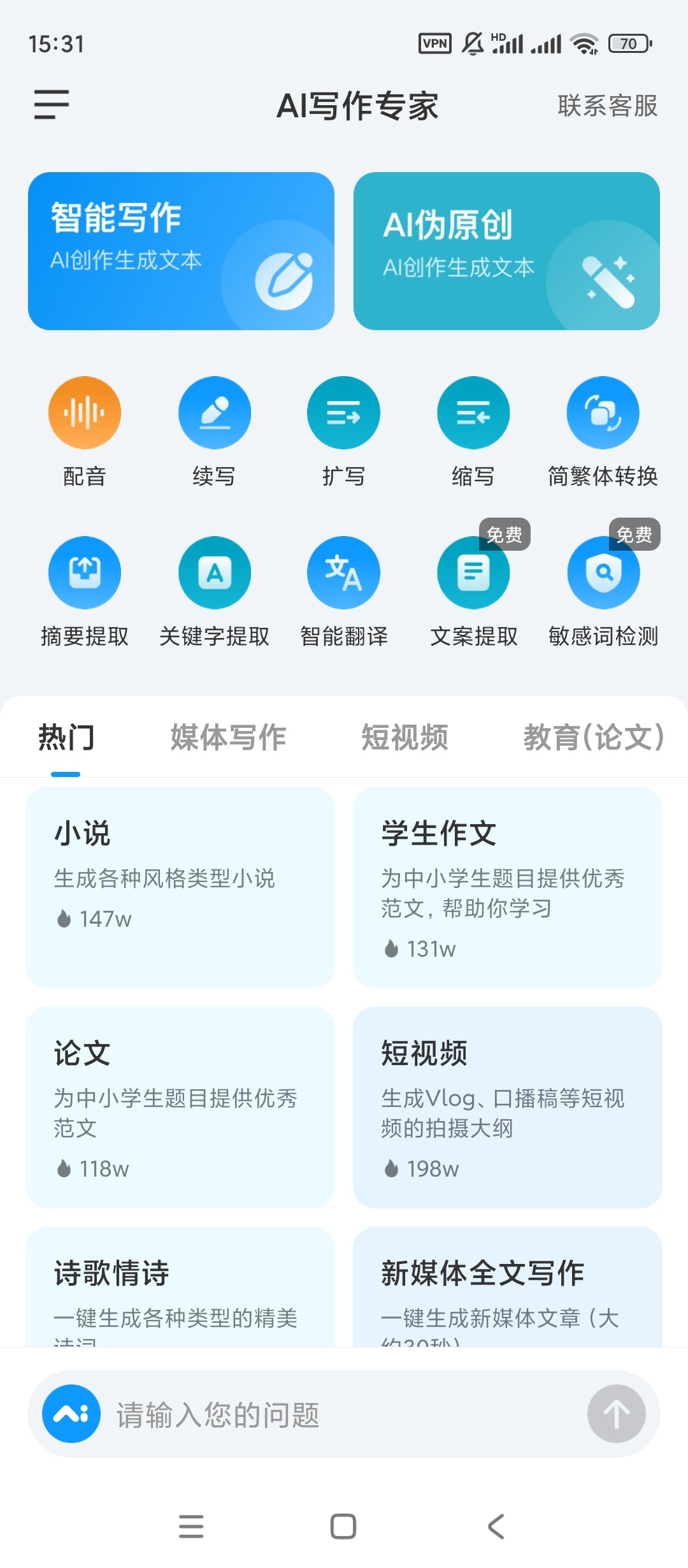Image resolution: width=688 pixels, height=1568 pixels.
Task: Switch to the 媒体写作 tab
Action: pos(228,737)
